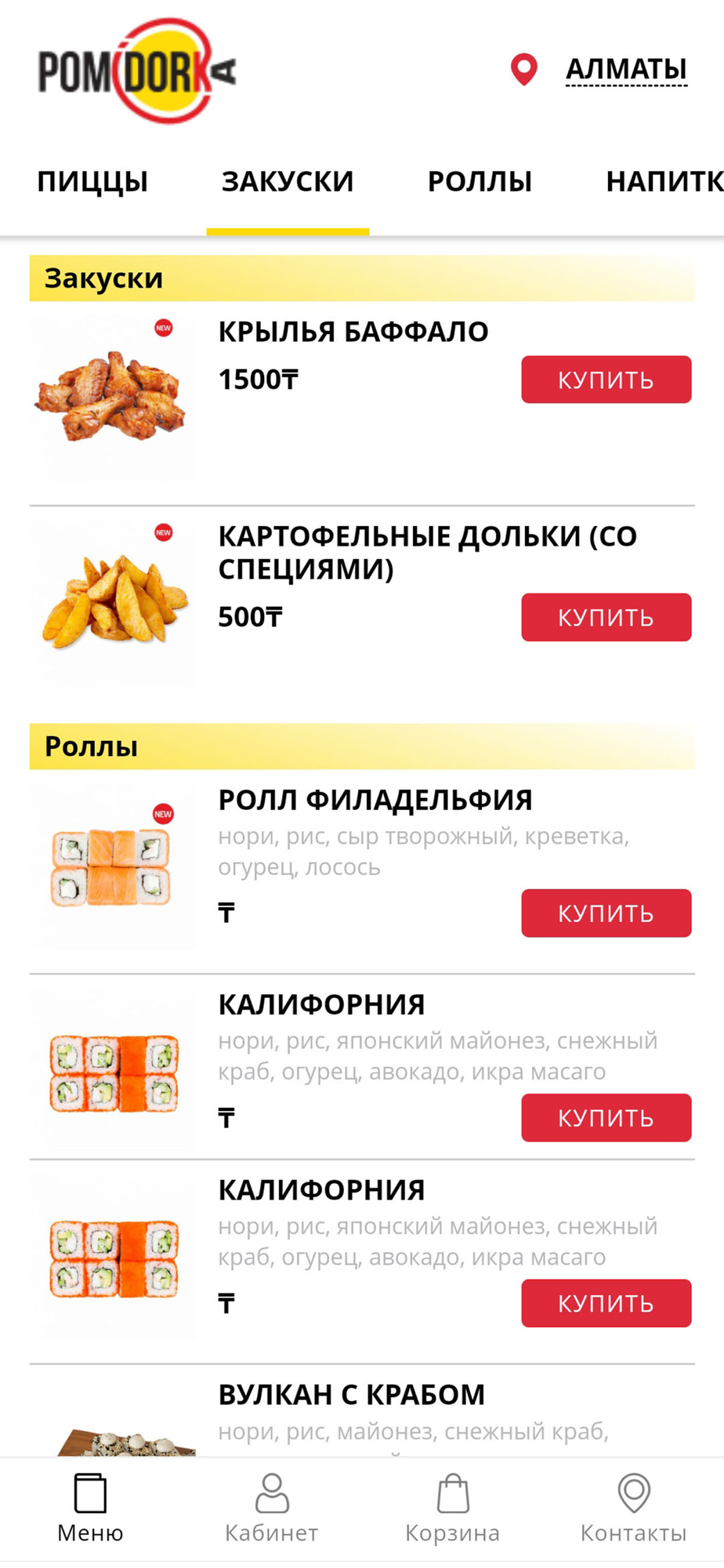
Task: Go to the Меню tab
Action: coord(90,1508)
